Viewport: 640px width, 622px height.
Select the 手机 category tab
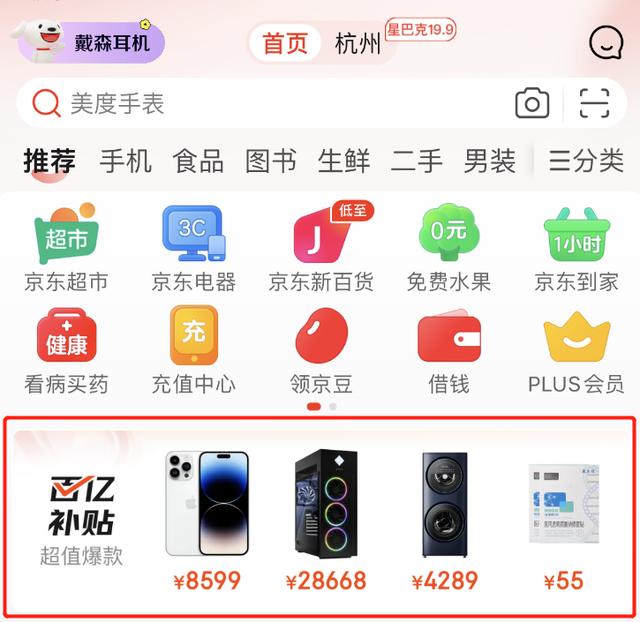tap(126, 161)
